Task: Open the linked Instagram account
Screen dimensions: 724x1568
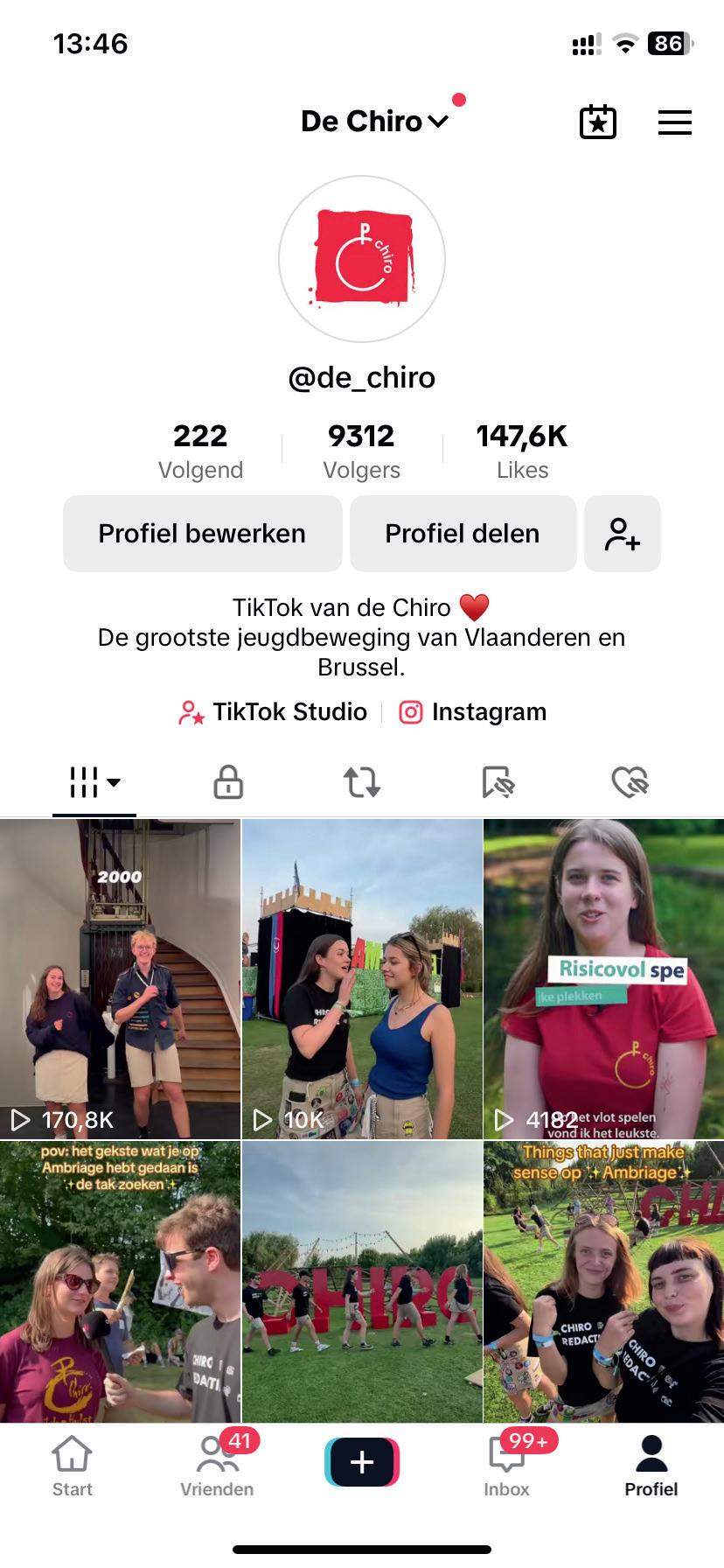Action: click(472, 712)
